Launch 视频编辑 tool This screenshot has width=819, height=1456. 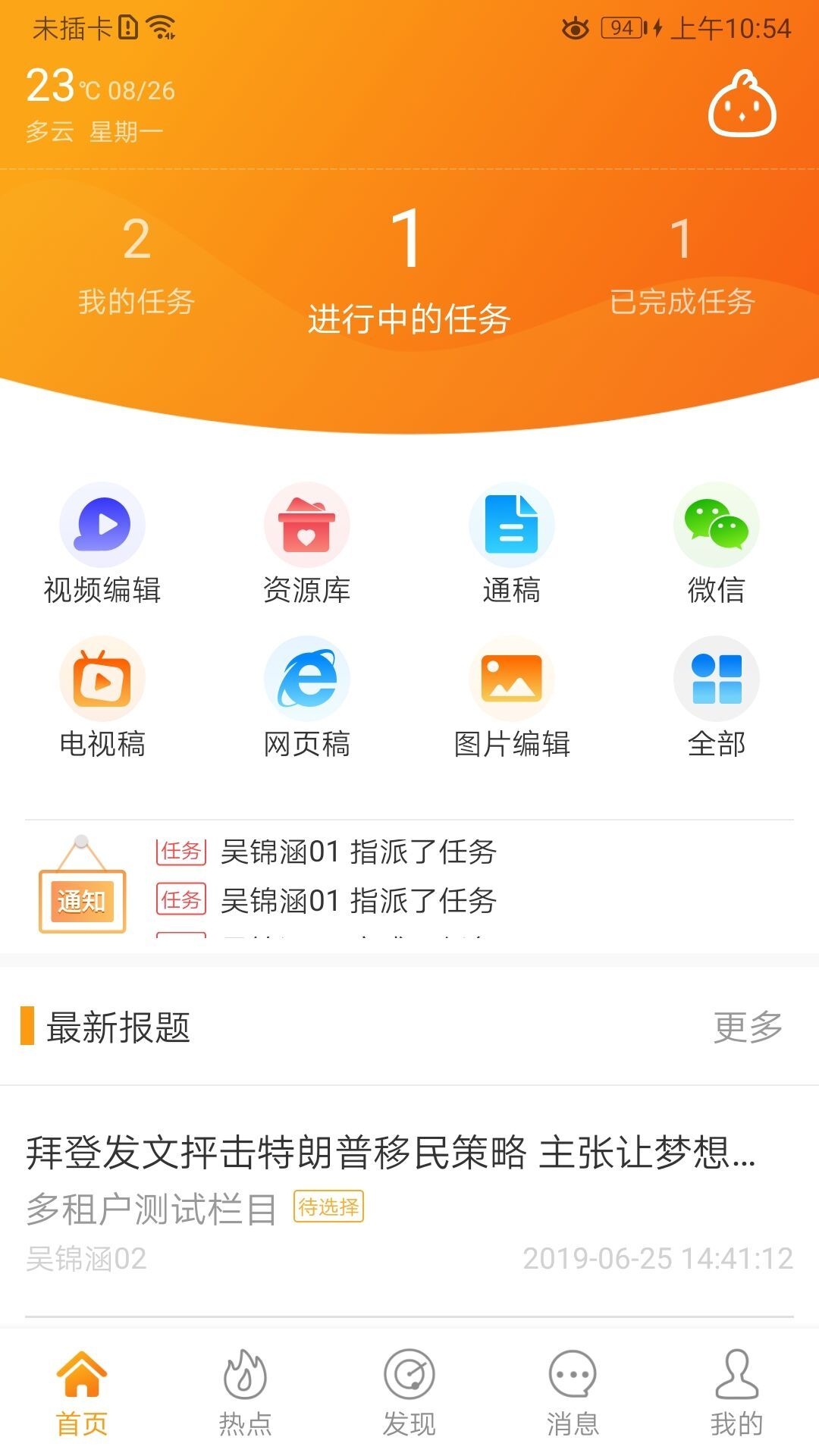[x=102, y=543]
